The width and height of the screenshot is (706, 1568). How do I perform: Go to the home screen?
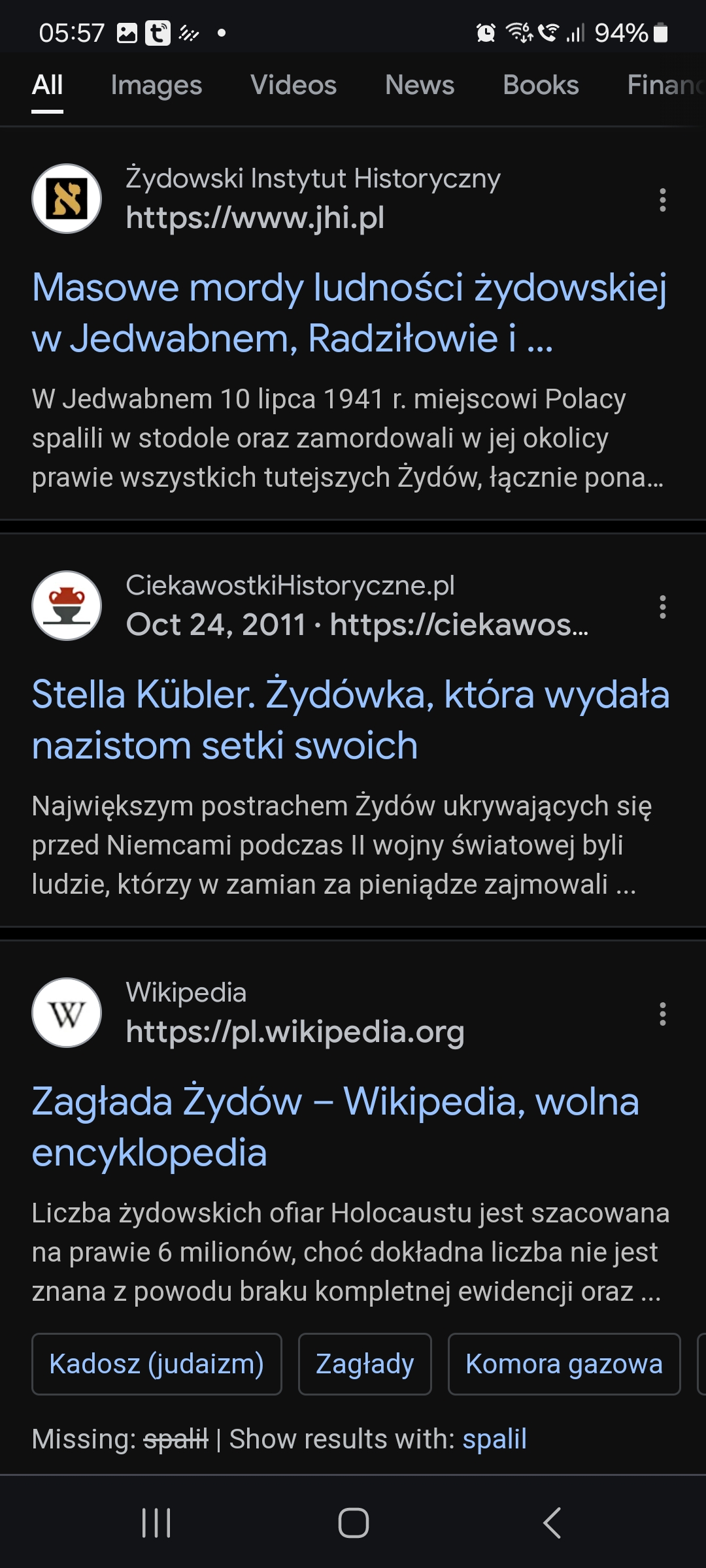tap(353, 1523)
